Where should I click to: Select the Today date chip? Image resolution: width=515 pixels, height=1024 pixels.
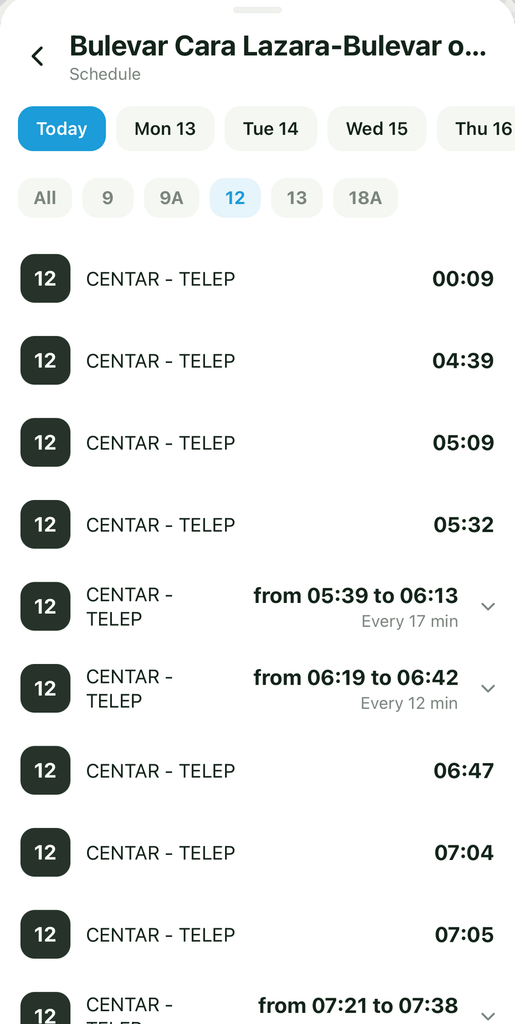click(x=61, y=129)
